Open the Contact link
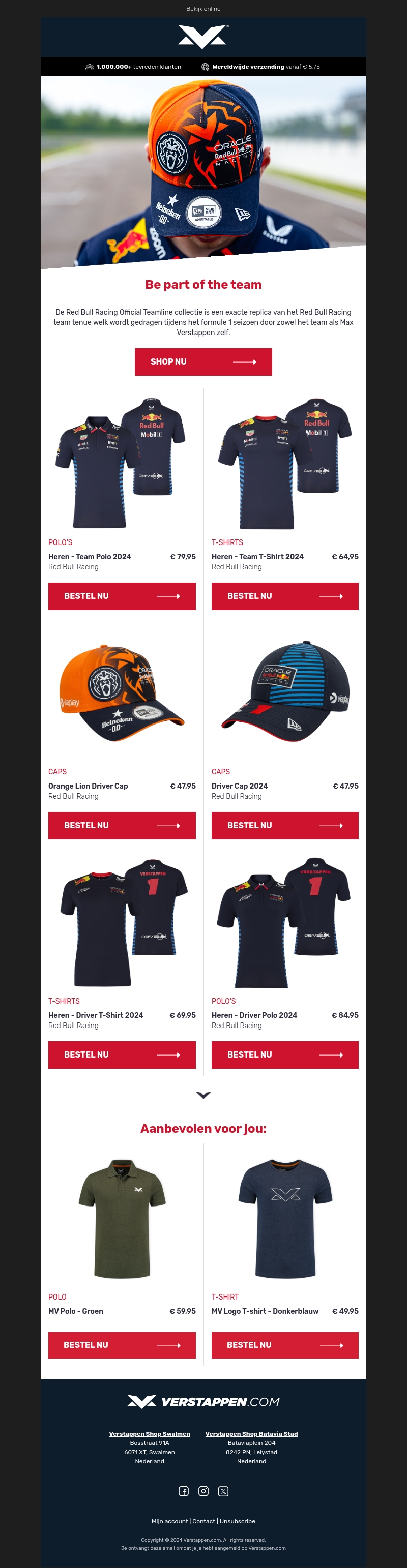Image resolution: width=407 pixels, height=1568 pixels. 203,1521
